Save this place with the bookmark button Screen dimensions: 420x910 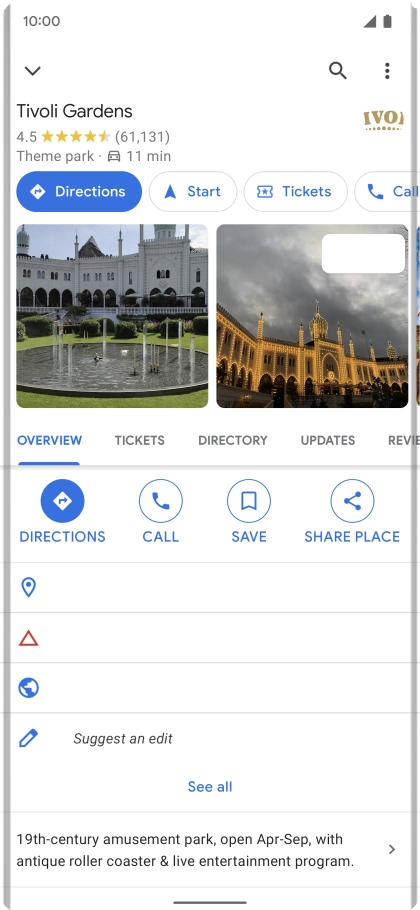click(x=249, y=501)
